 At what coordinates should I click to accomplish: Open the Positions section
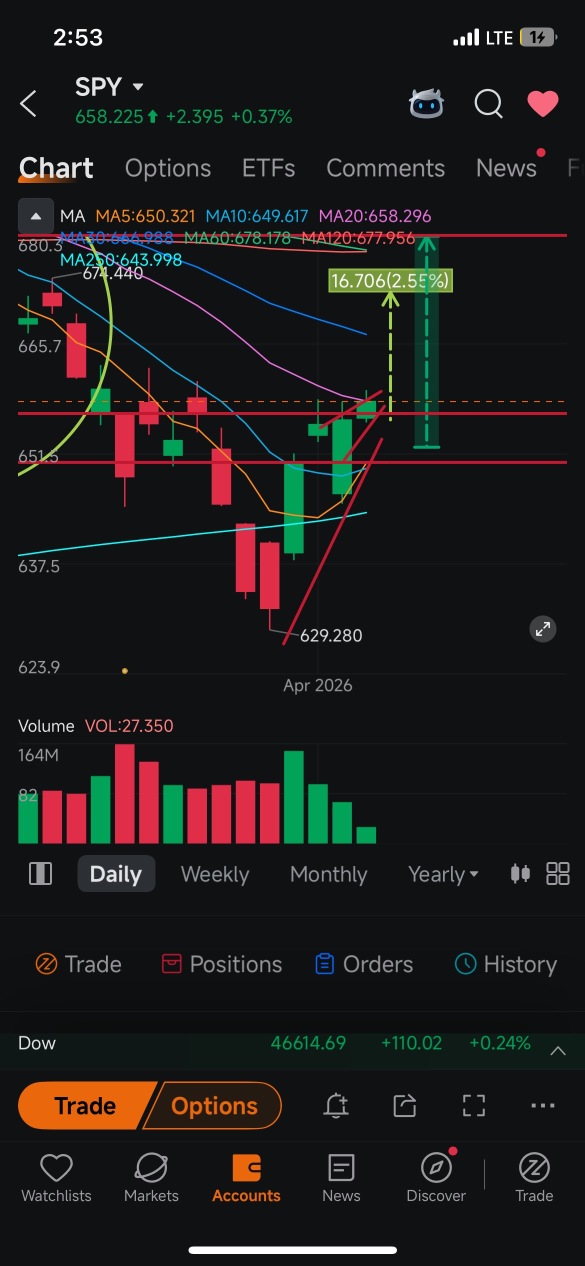(x=221, y=964)
